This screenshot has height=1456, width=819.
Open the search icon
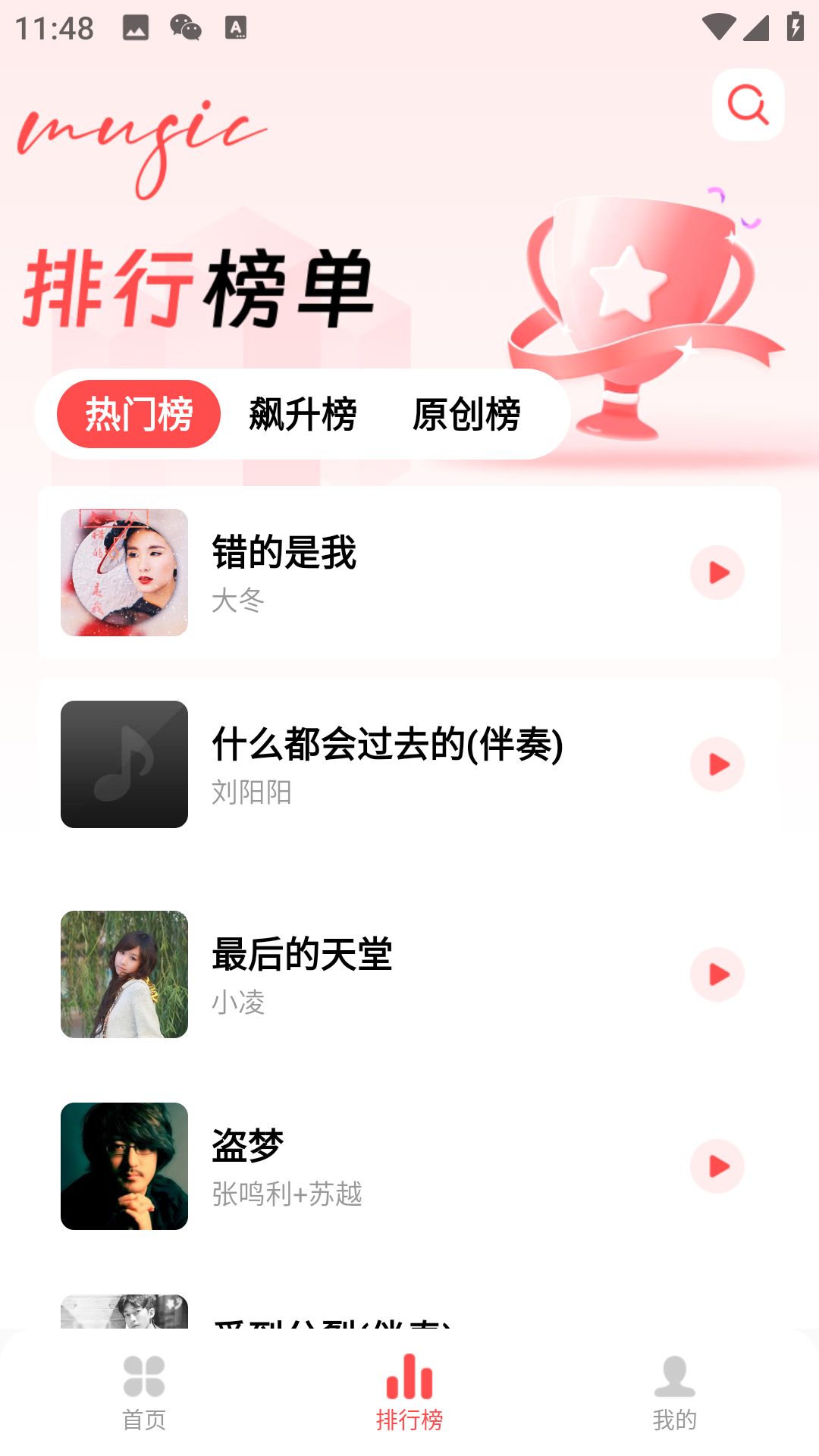click(748, 105)
